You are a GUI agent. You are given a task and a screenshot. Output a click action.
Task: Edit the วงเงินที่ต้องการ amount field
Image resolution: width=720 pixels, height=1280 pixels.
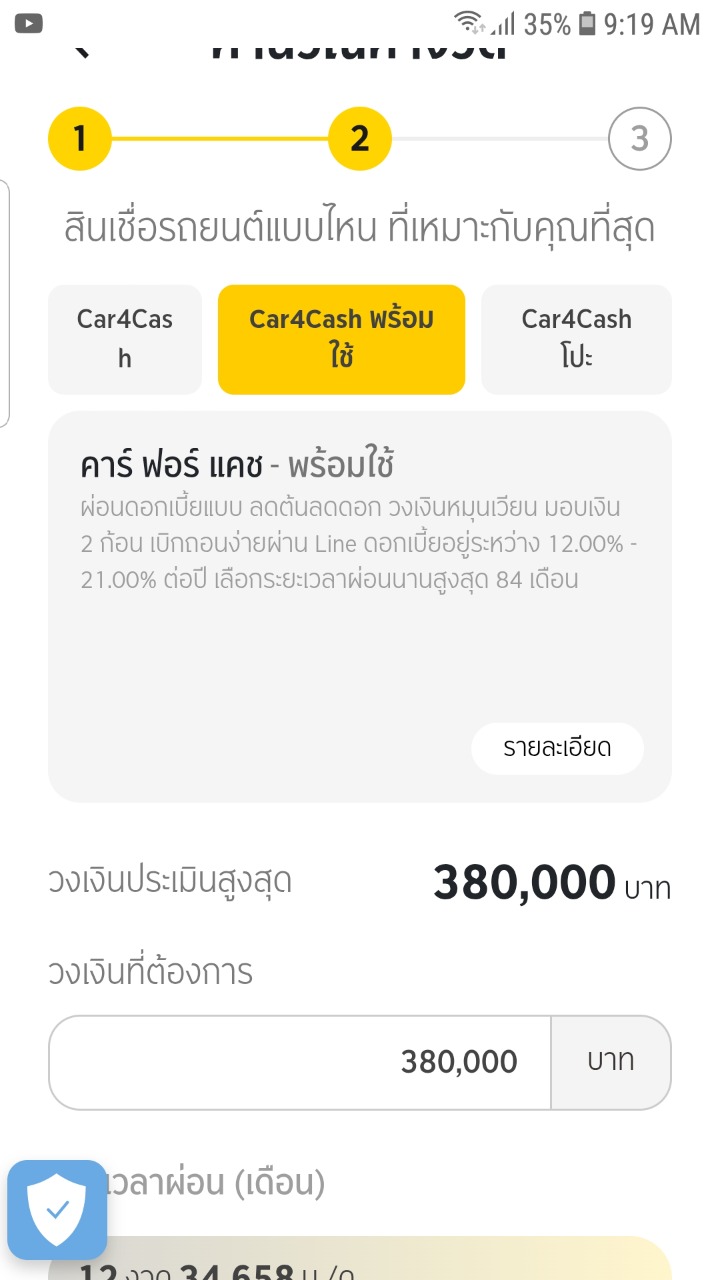click(x=300, y=1062)
